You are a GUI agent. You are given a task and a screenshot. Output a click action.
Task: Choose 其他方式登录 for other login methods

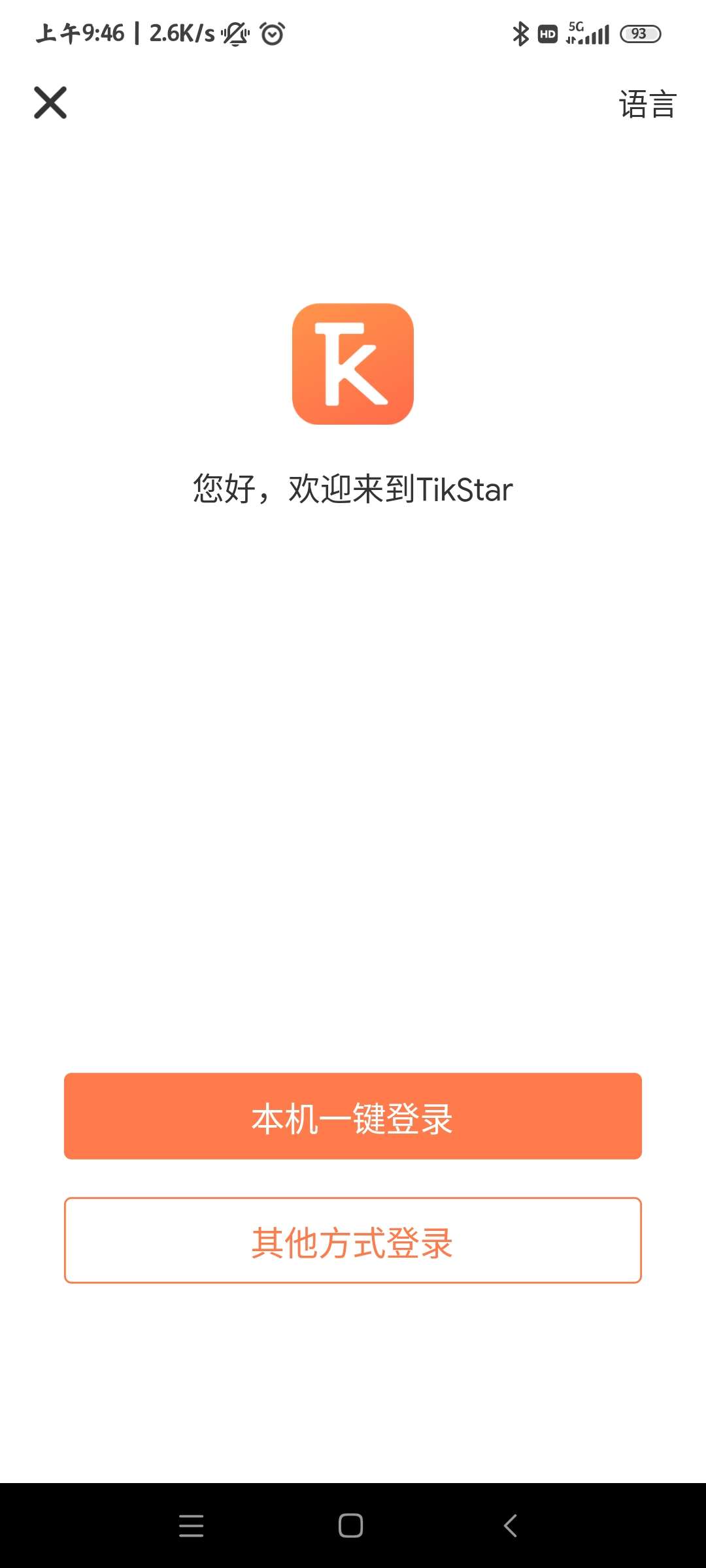[353, 1240]
